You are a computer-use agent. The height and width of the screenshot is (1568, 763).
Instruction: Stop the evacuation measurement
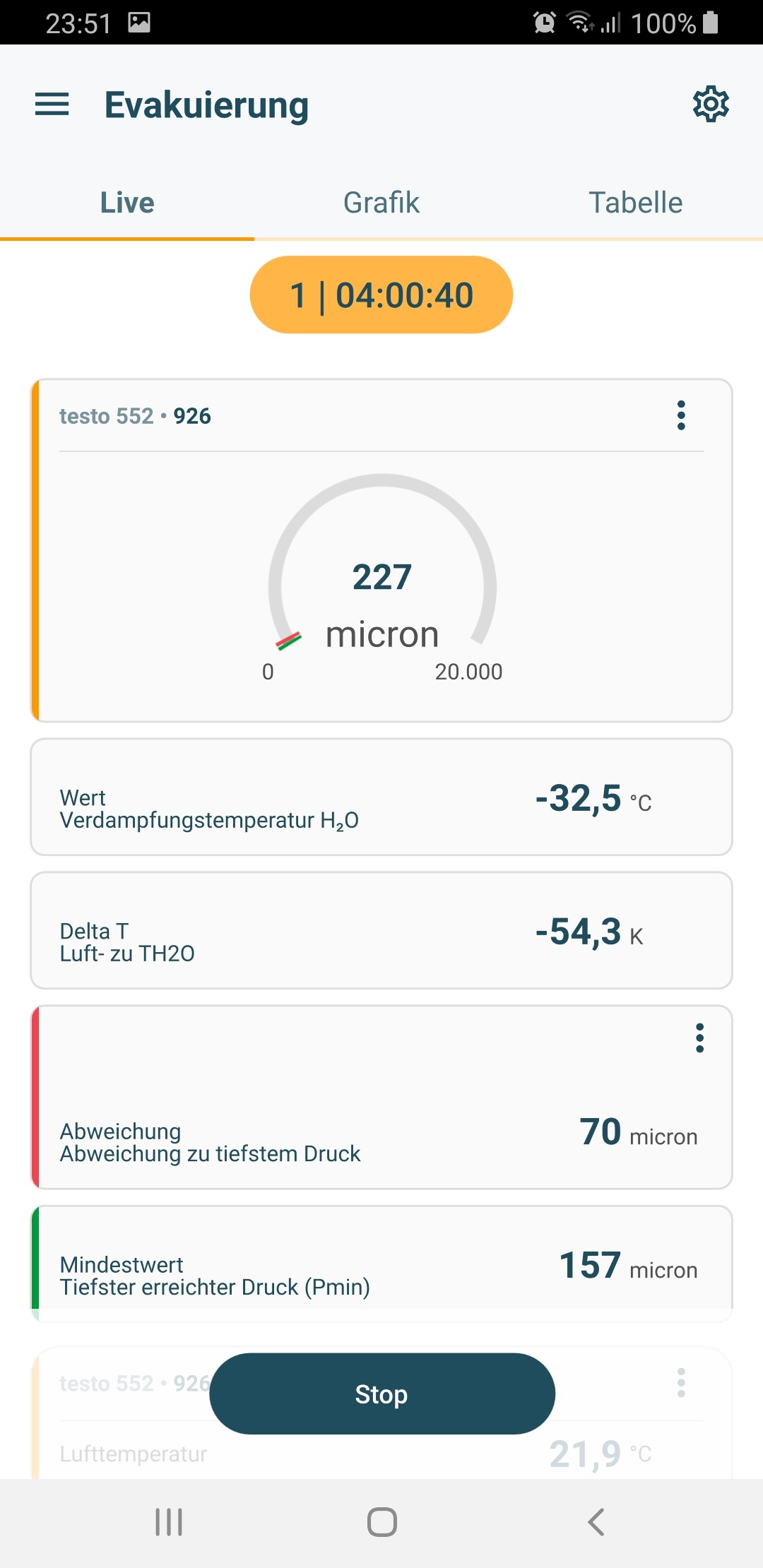[x=382, y=1394]
